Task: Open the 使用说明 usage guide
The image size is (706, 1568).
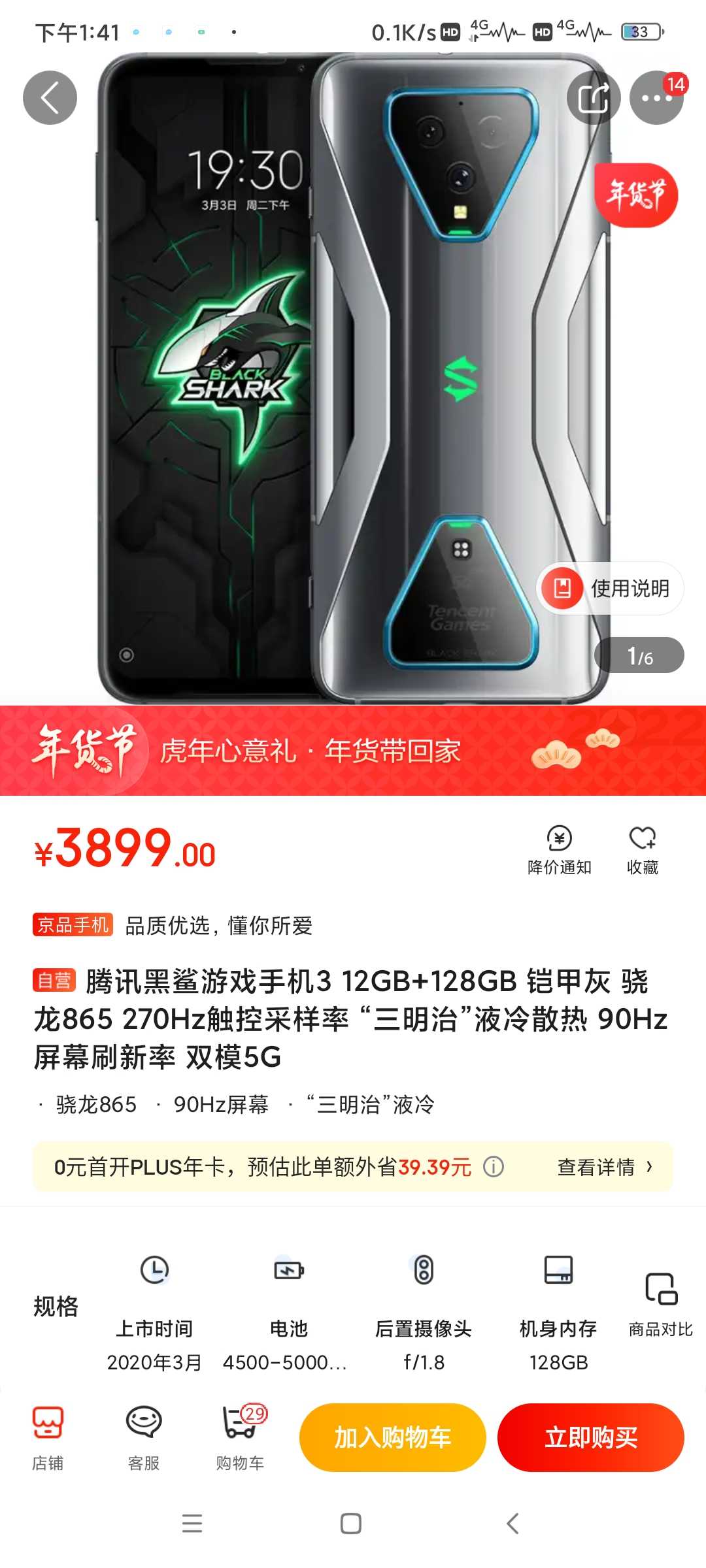Action: (610, 588)
